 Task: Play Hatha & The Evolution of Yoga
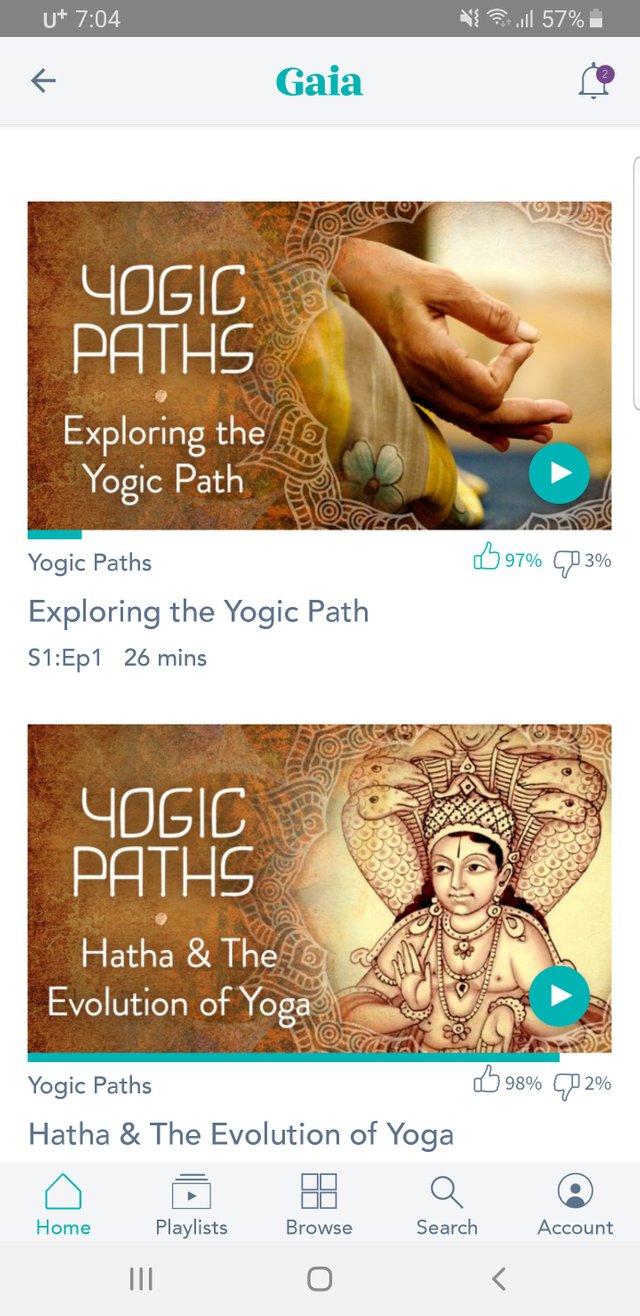pyautogui.click(x=559, y=995)
